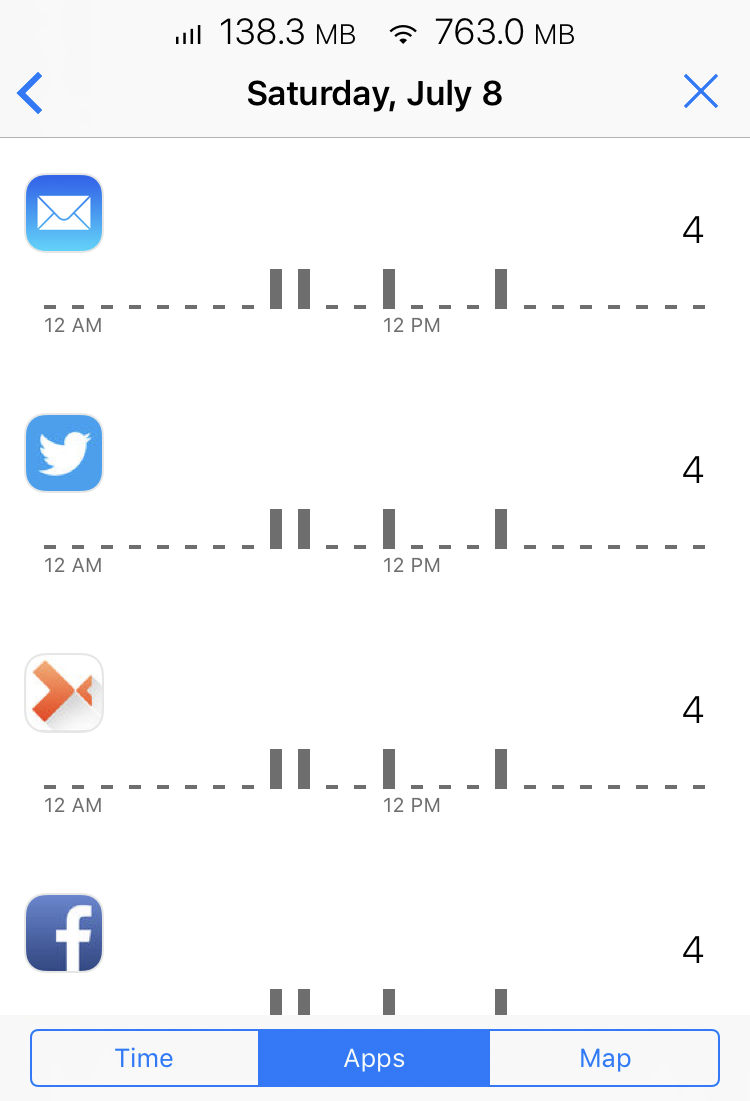Tap the 12 PM label under Twitter's chart
Viewport: 750px width, 1101px height.
(x=411, y=565)
